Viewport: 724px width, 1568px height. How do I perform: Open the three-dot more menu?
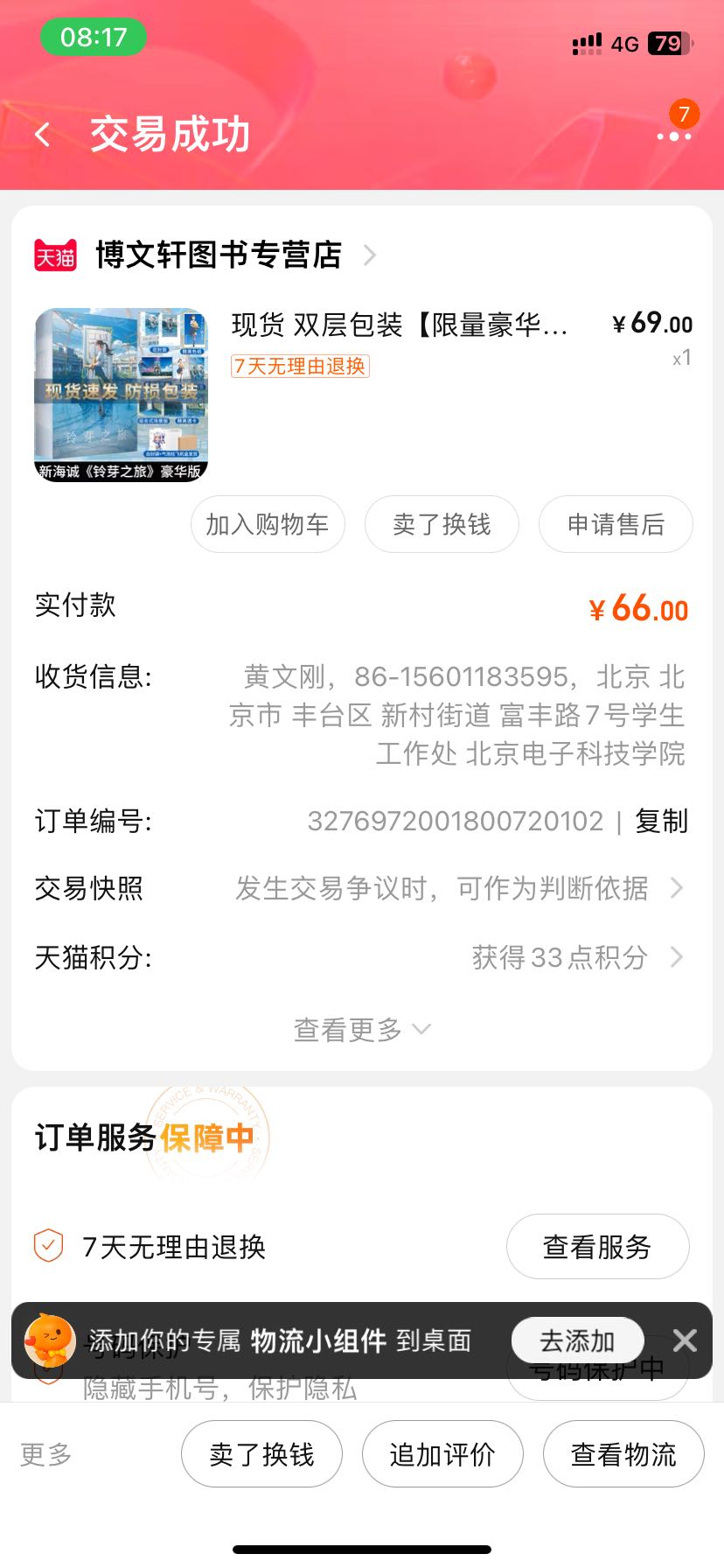[672, 136]
